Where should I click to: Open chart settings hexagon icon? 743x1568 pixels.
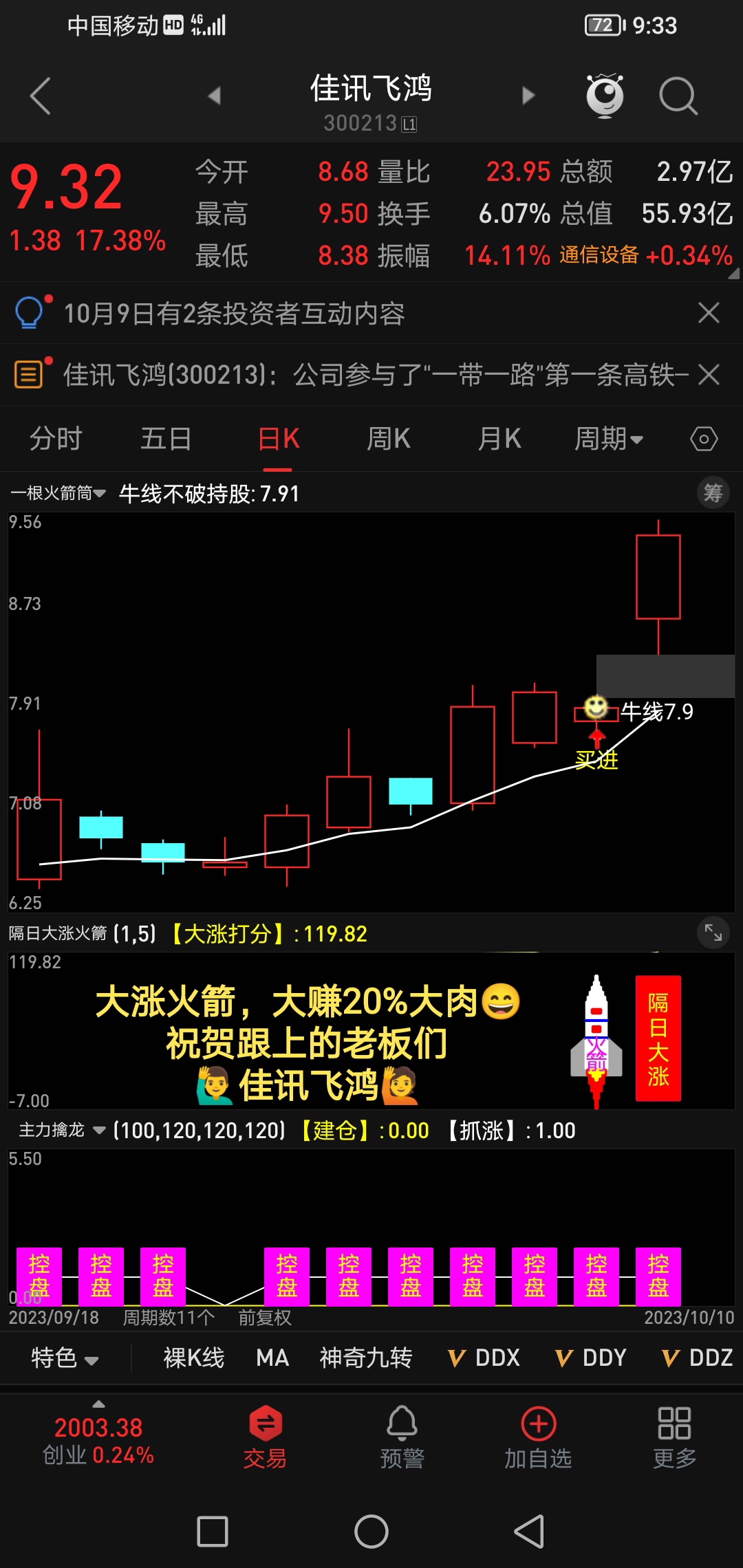click(704, 439)
